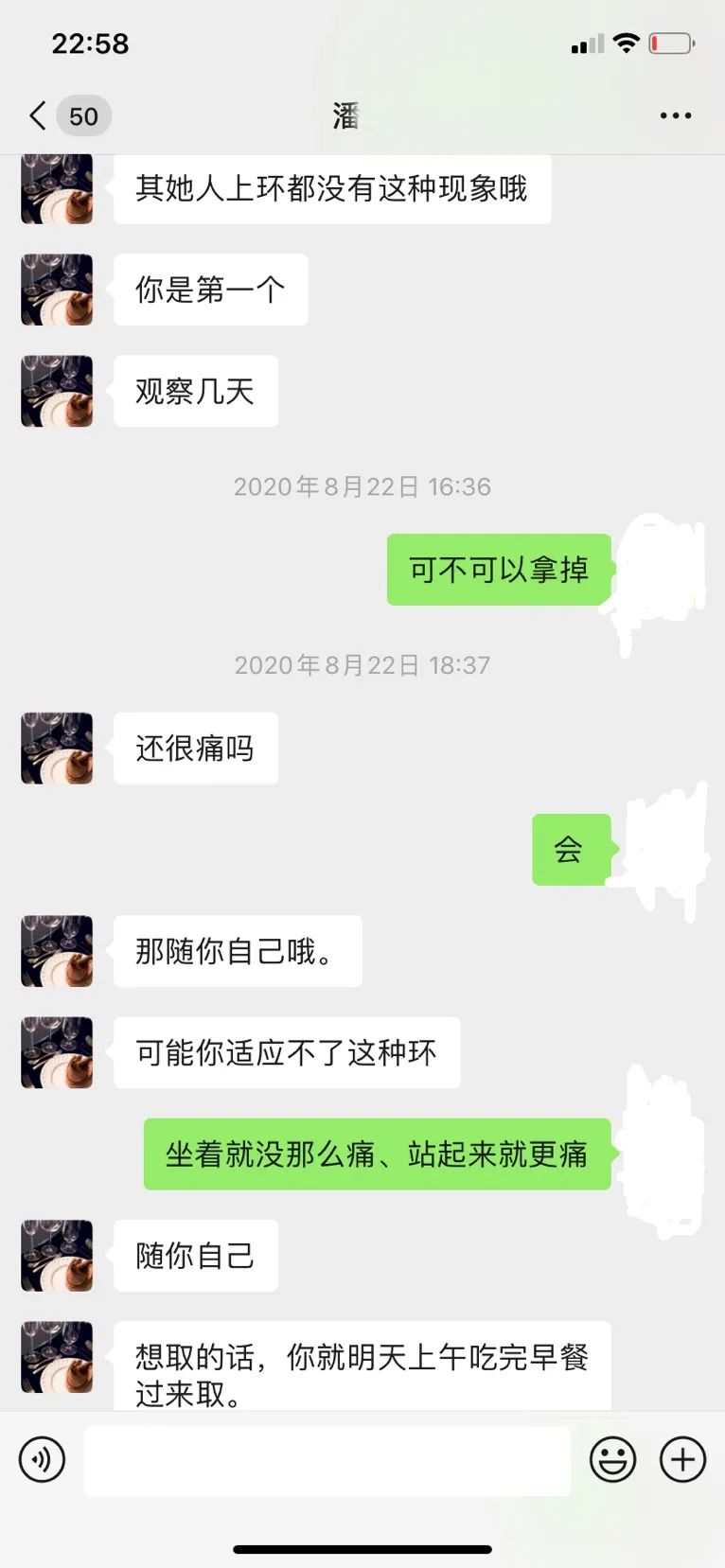Open the emoji picker in WeChat
This screenshot has width=725, height=1568.
tap(612, 1459)
